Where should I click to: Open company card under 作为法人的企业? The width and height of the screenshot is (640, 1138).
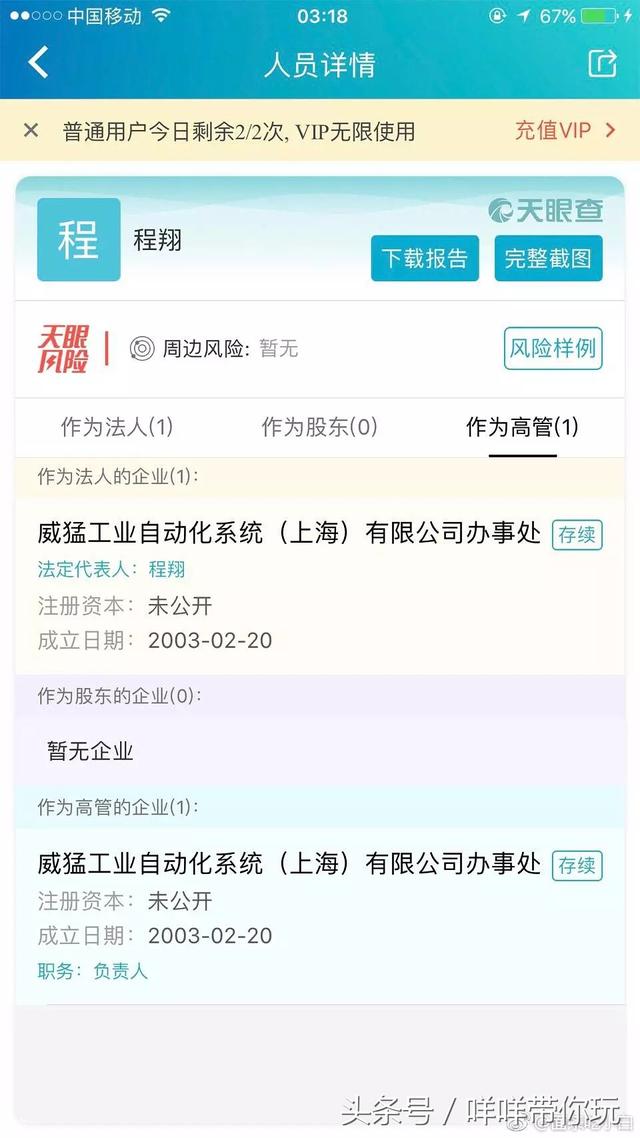(289, 534)
